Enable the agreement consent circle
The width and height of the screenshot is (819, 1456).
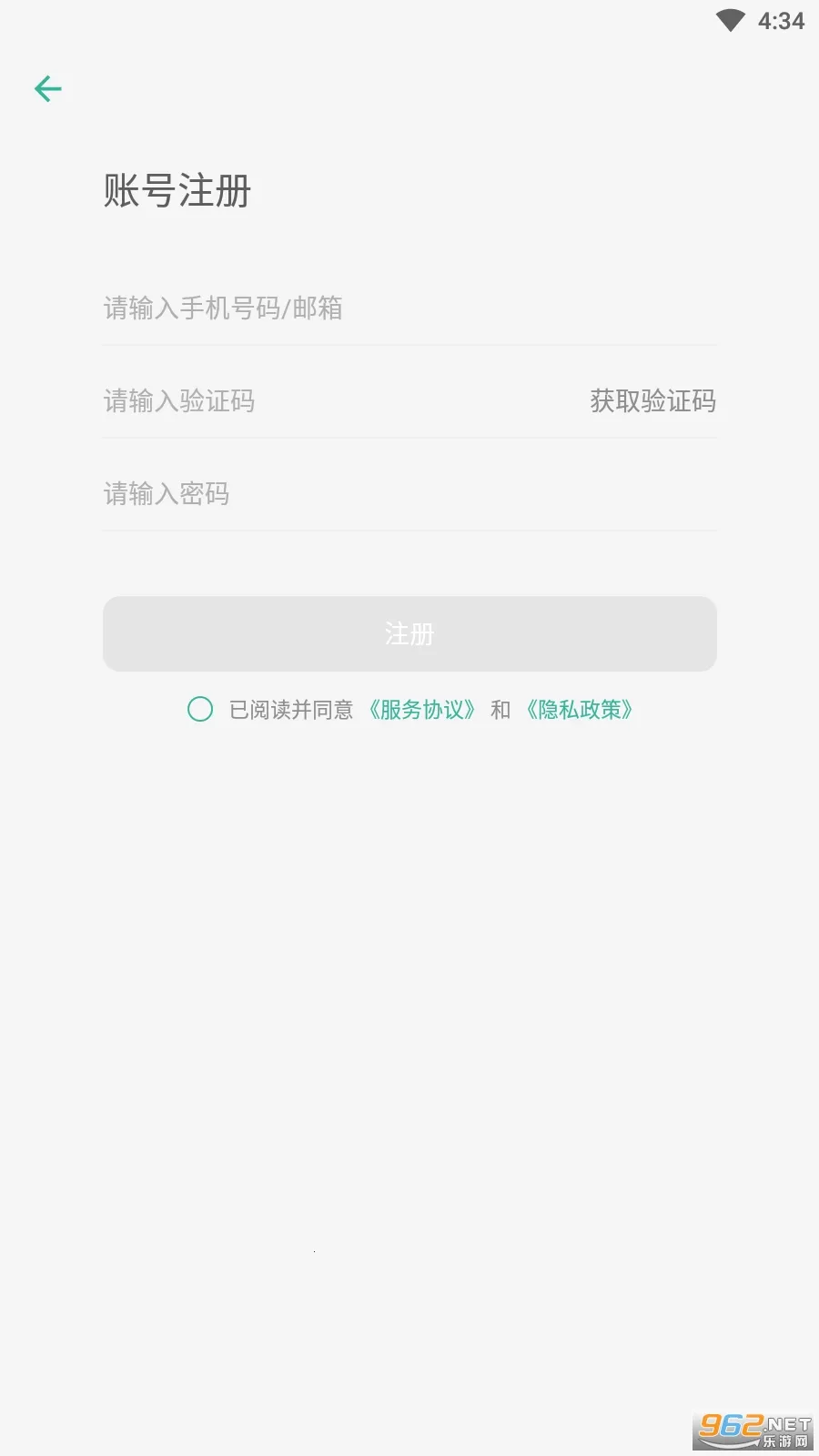click(x=200, y=709)
